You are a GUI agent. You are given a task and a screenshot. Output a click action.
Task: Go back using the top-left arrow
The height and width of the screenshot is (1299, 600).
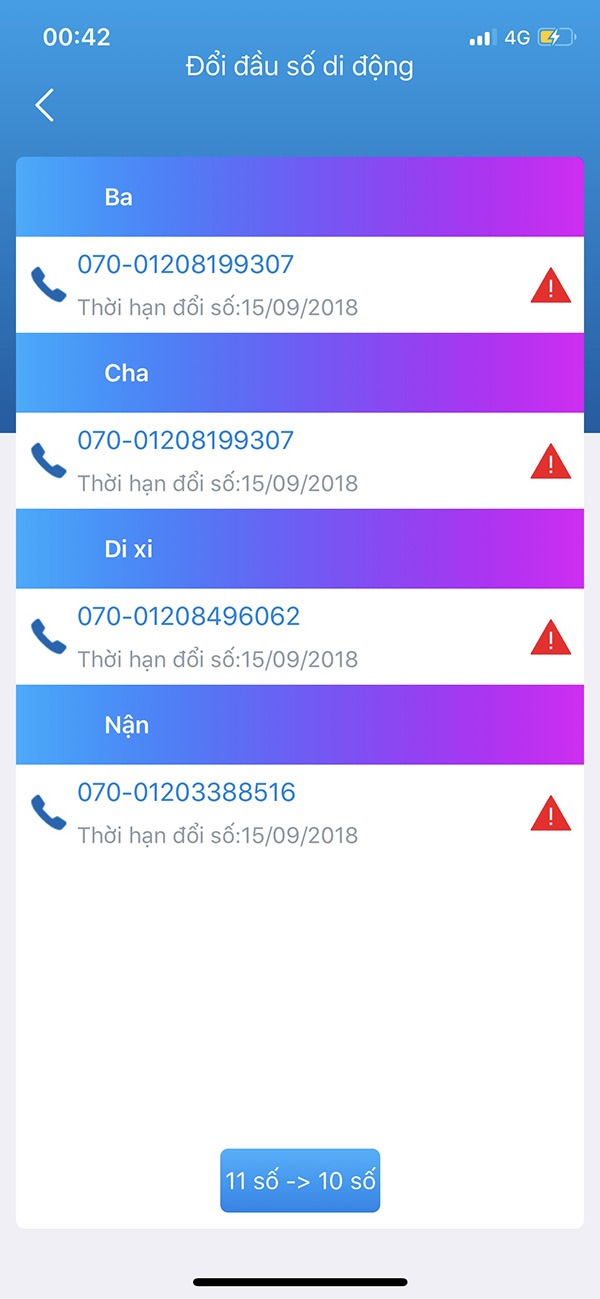[x=44, y=105]
